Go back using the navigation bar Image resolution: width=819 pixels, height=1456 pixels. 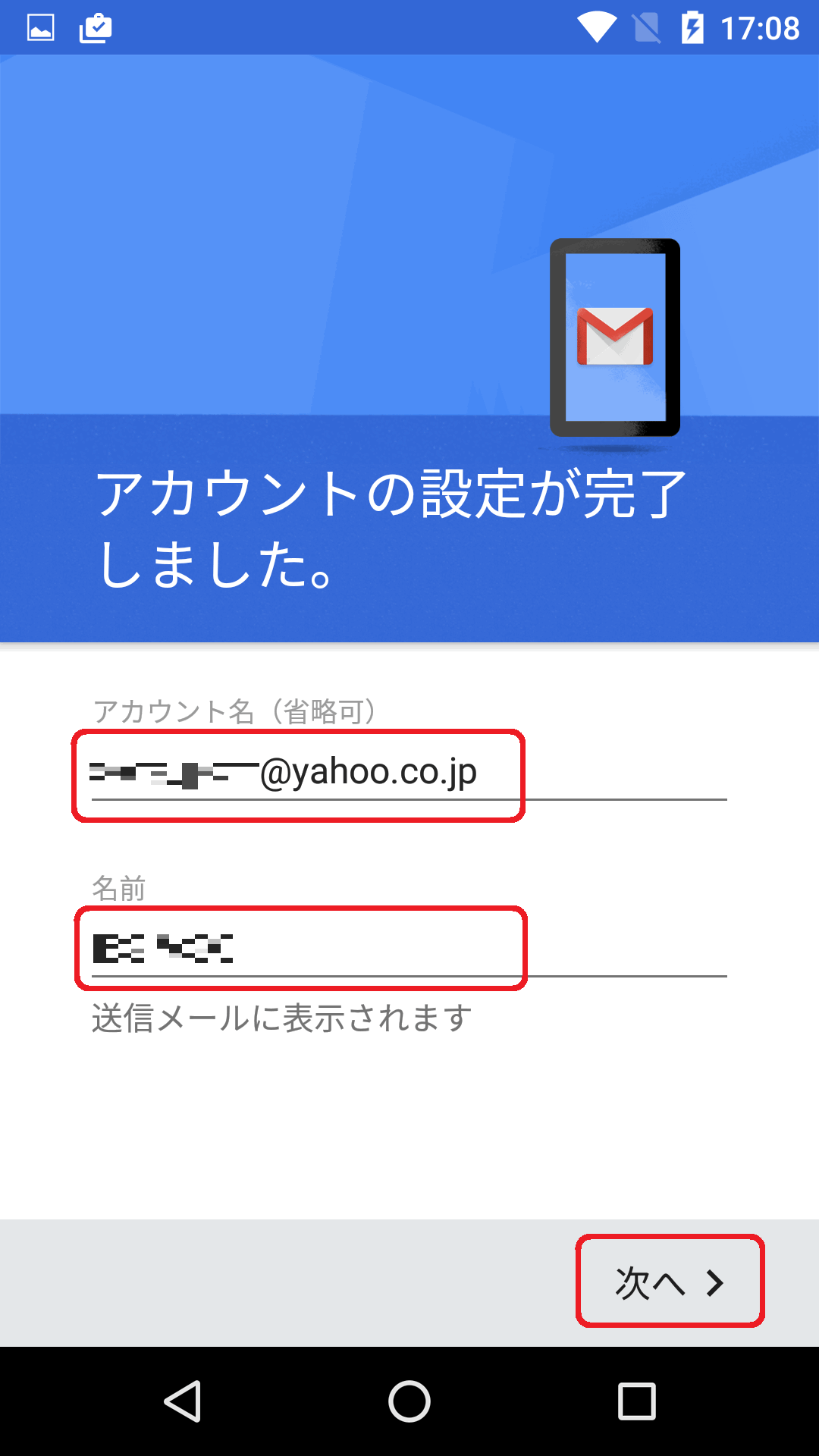(183, 1401)
